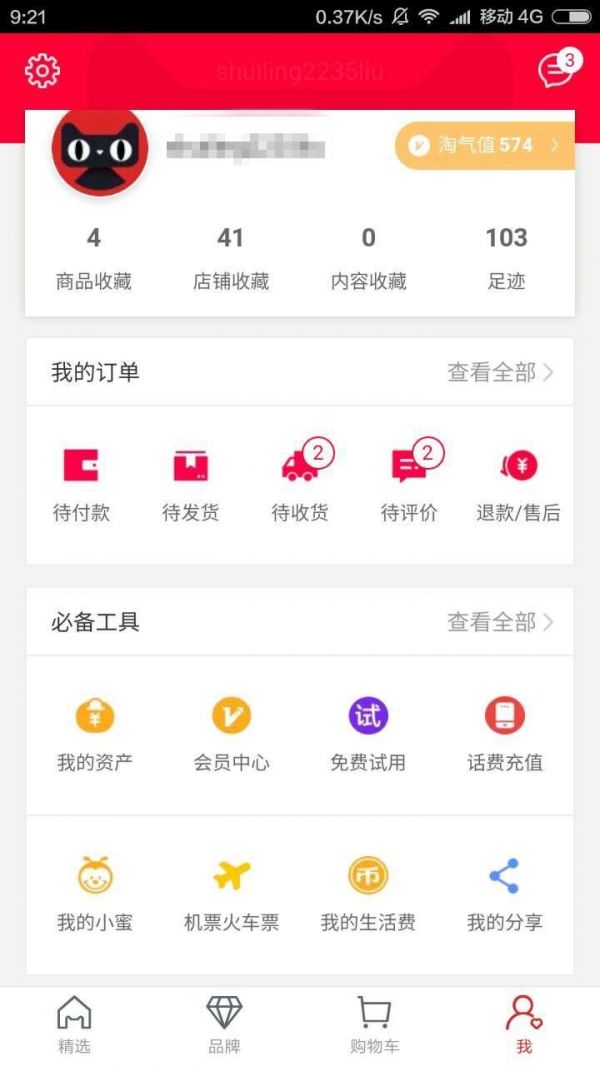
Task: Launch 机票火车票 booking
Action: click(231, 895)
